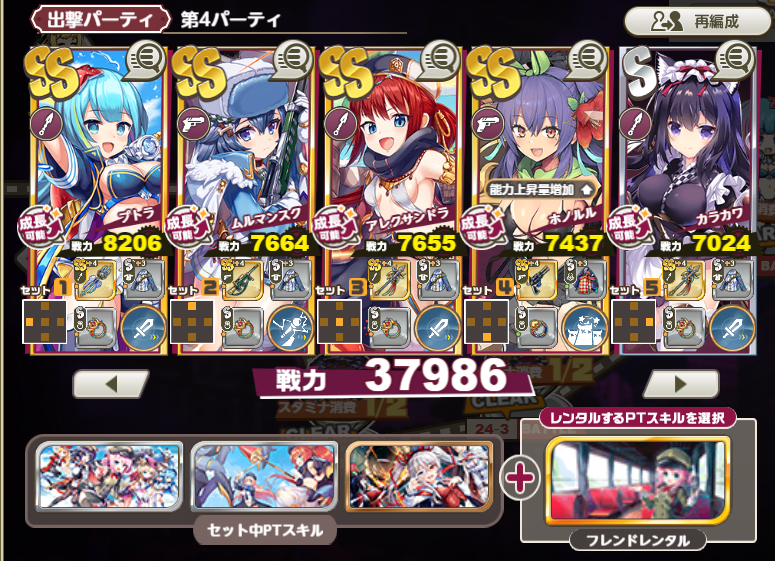The image size is (775, 561).
Task: Open ムルマンスク character card
Action: click(x=243, y=140)
